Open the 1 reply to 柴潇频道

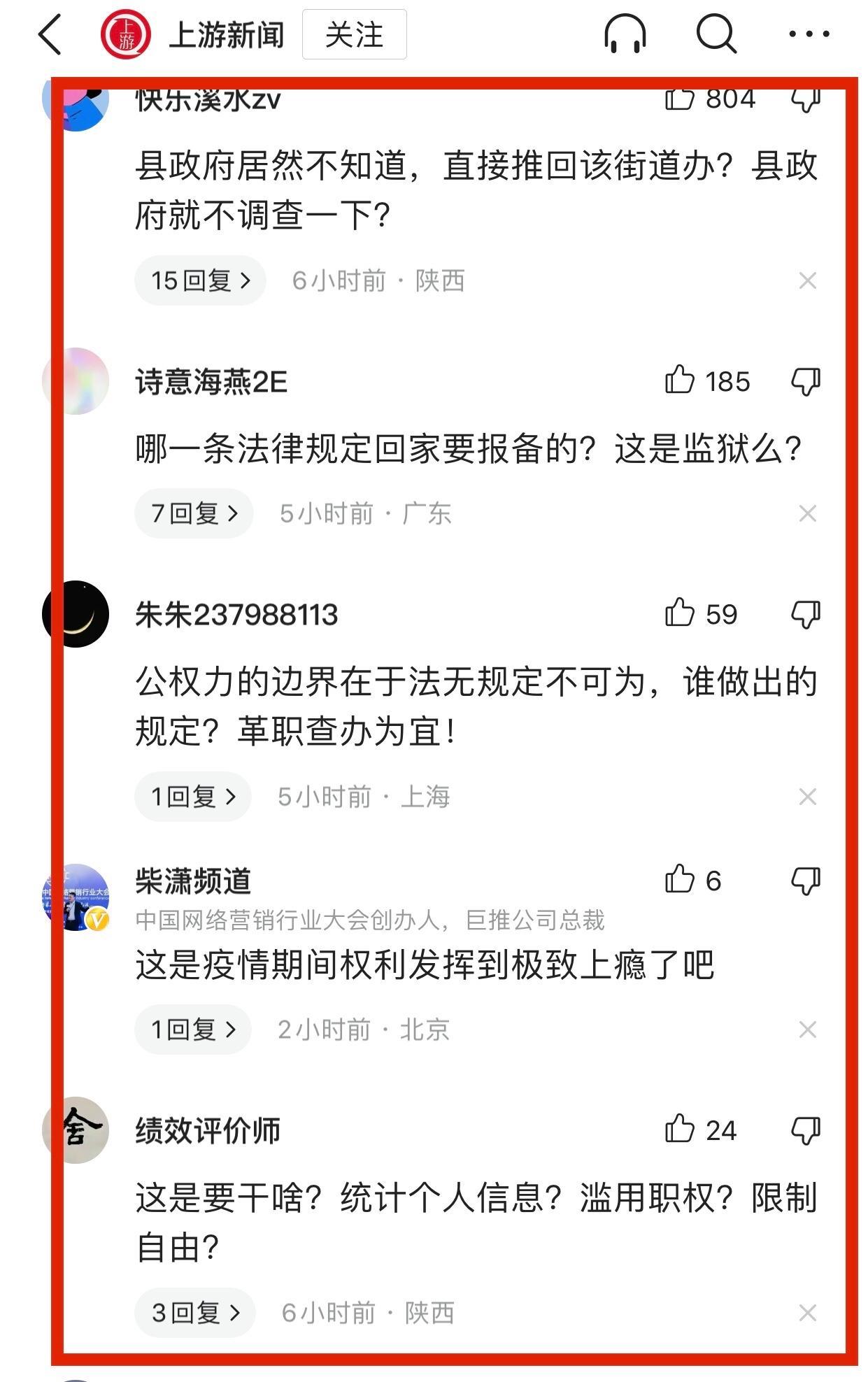click(x=192, y=1030)
